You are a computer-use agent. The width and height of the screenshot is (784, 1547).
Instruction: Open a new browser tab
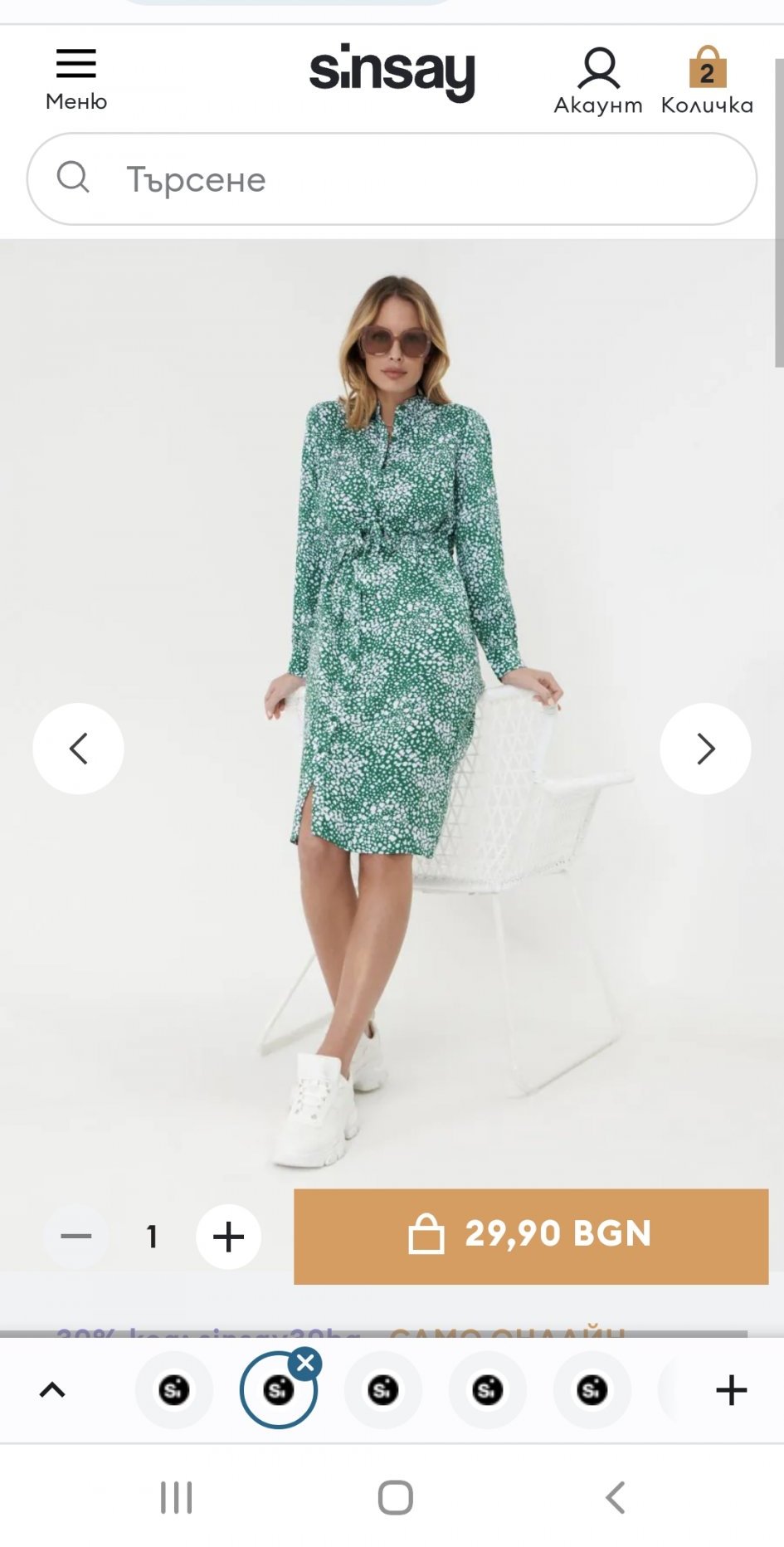(x=731, y=1390)
